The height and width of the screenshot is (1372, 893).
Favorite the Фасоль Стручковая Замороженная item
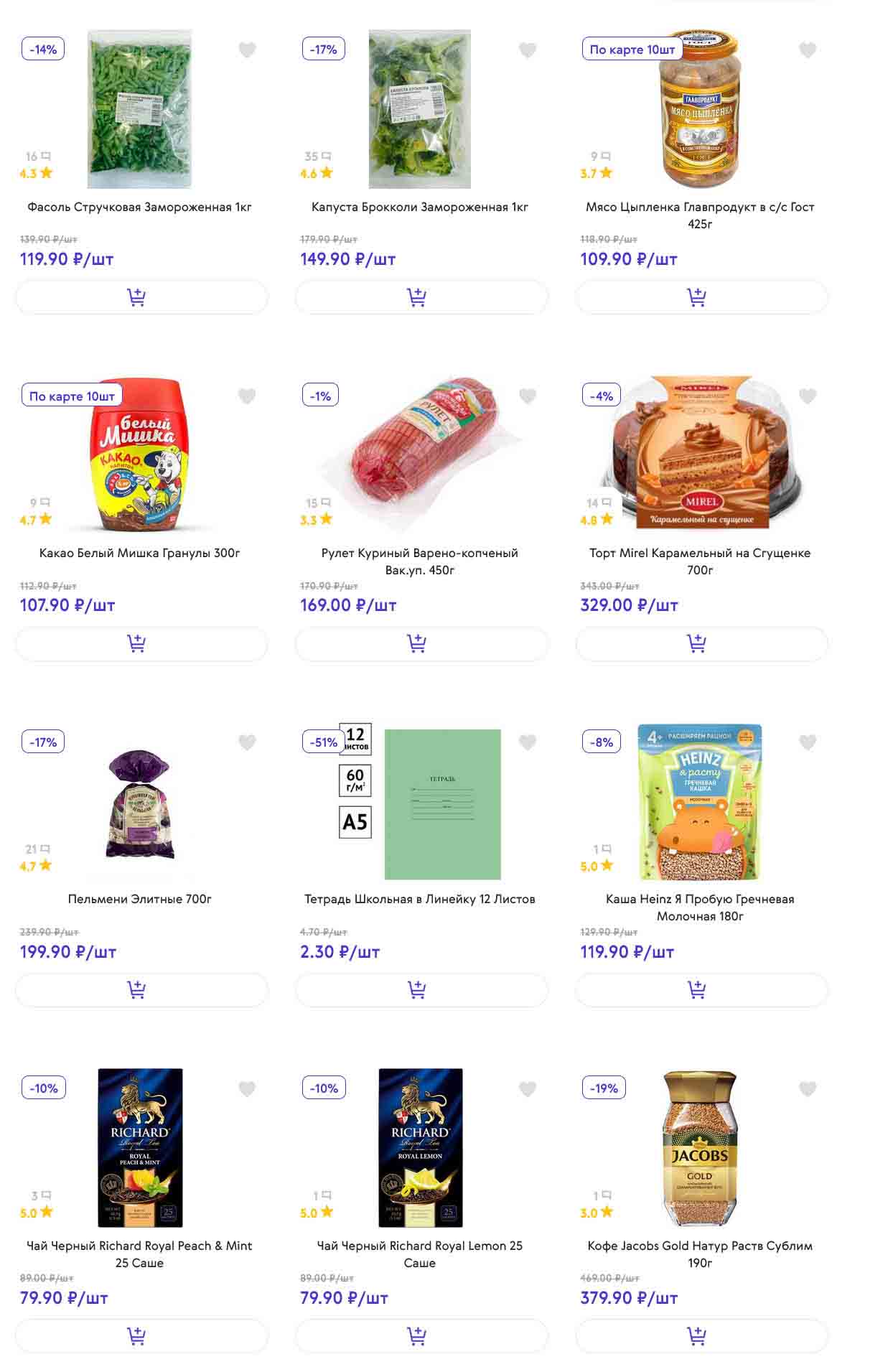pos(247,50)
